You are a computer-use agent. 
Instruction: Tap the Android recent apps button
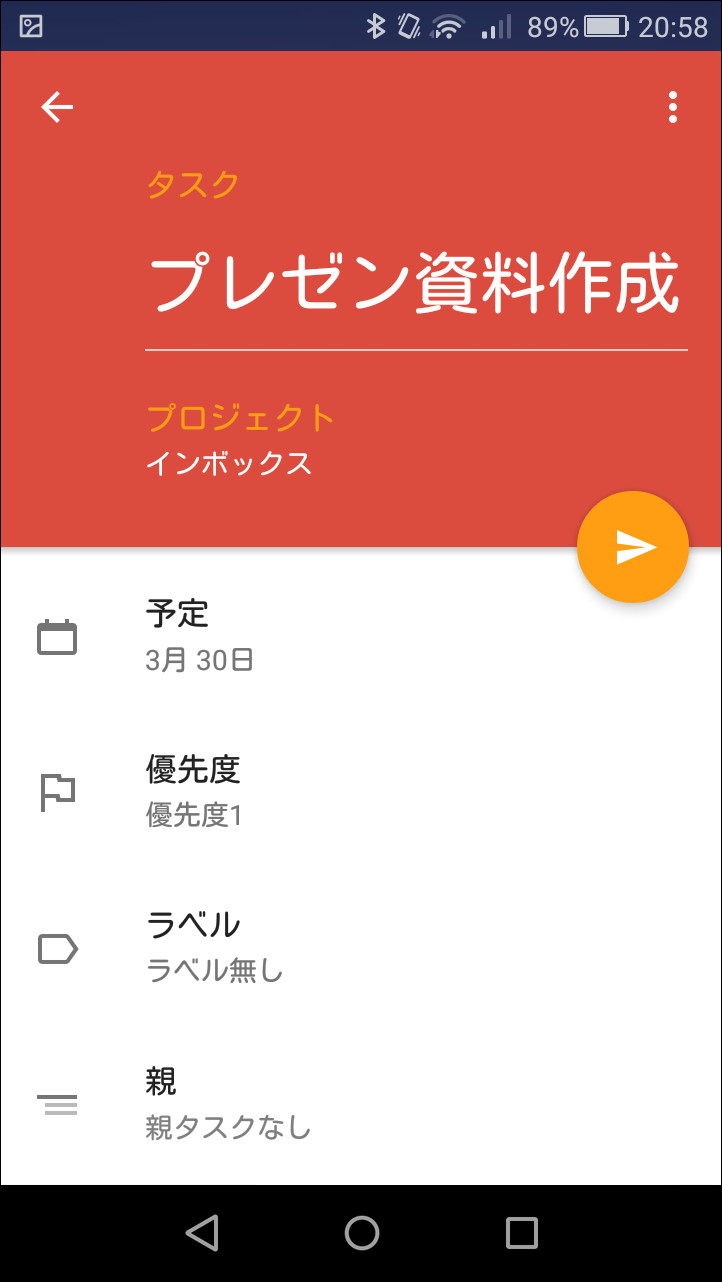519,1231
